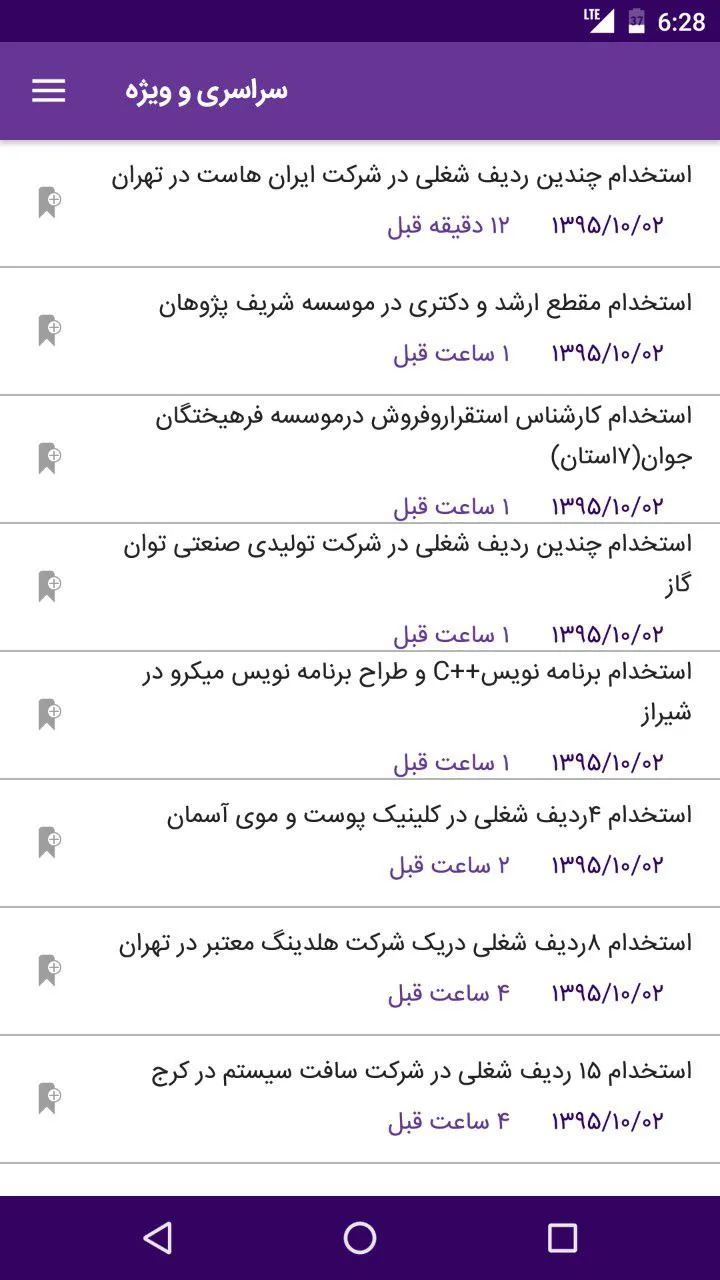The width and height of the screenshot is (720, 1280).
Task: Open the Farhikhtegan Javan sales expert listing
Action: [x=360, y=459]
